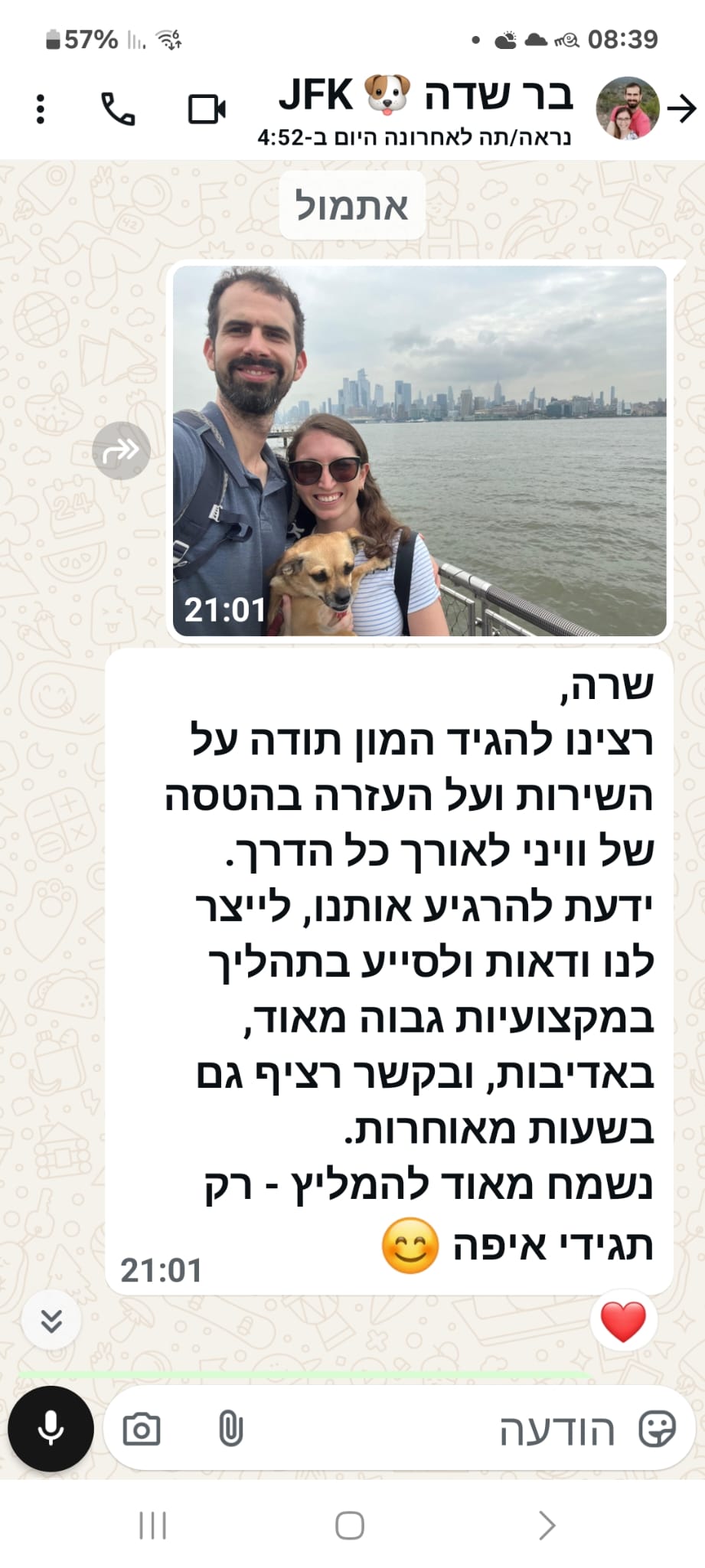Open the emoji and sticker picker

(657, 1429)
